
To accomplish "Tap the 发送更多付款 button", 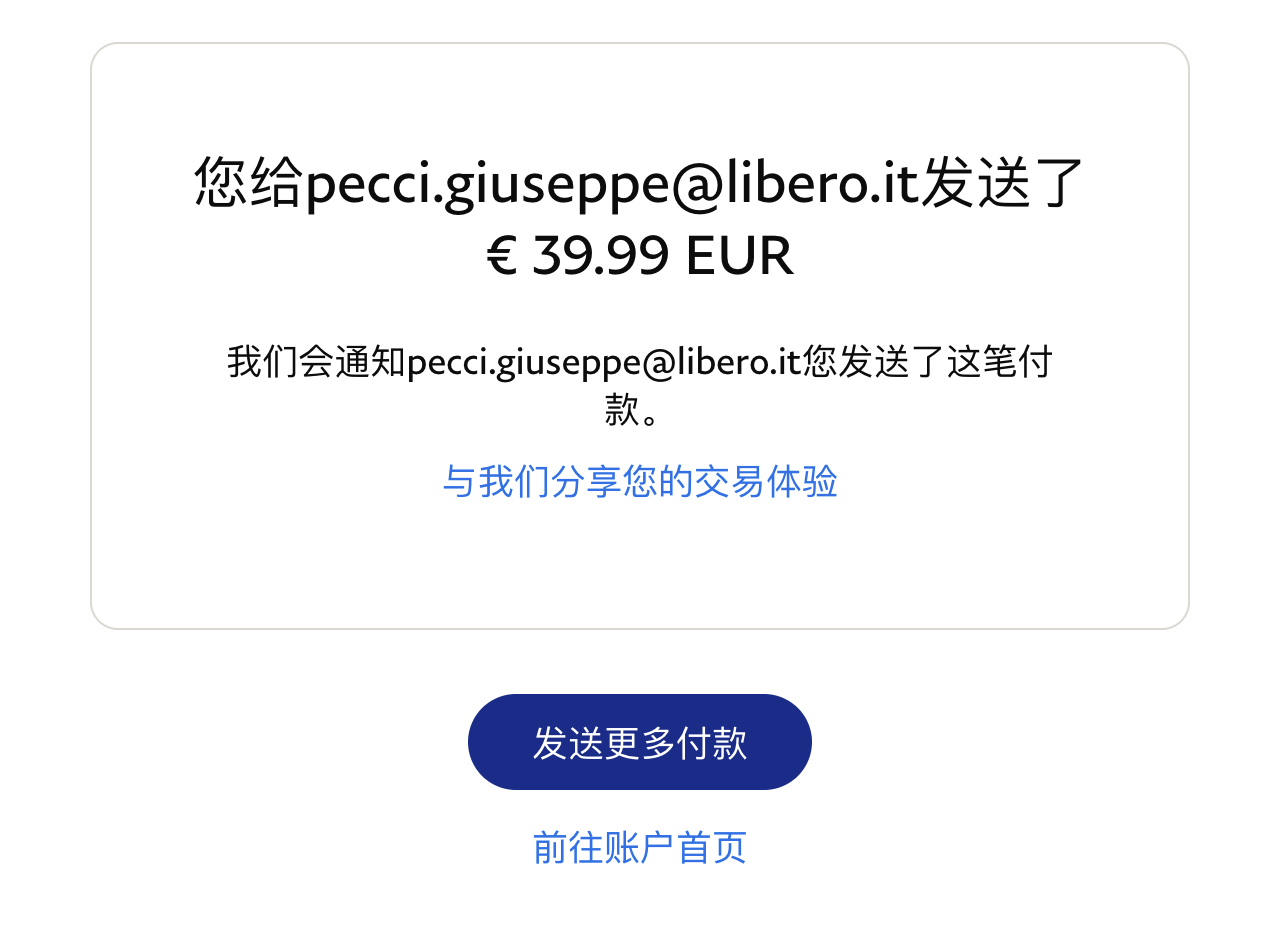I will click(639, 742).
